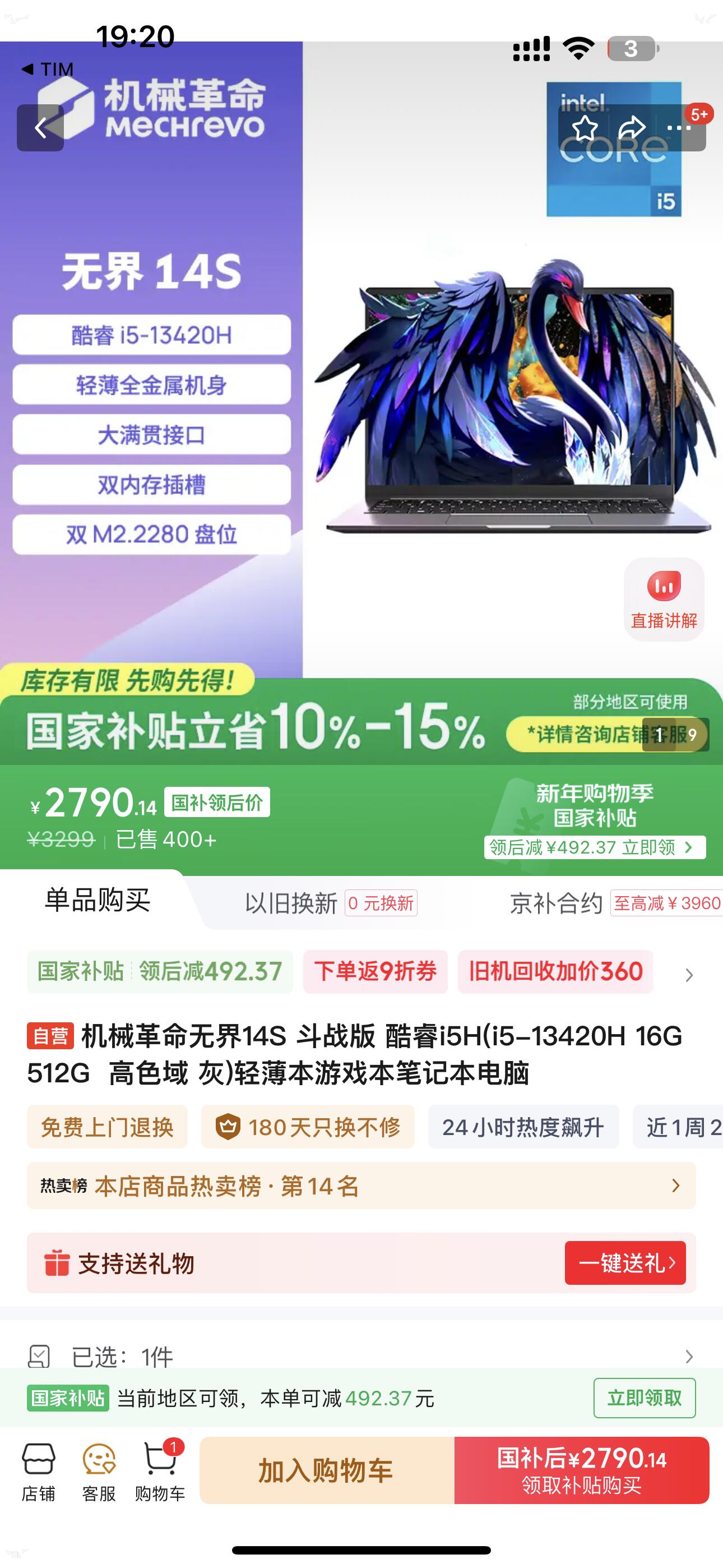Open the 下单返9折券 coupon chip
723x1568 pixels.
376,971
